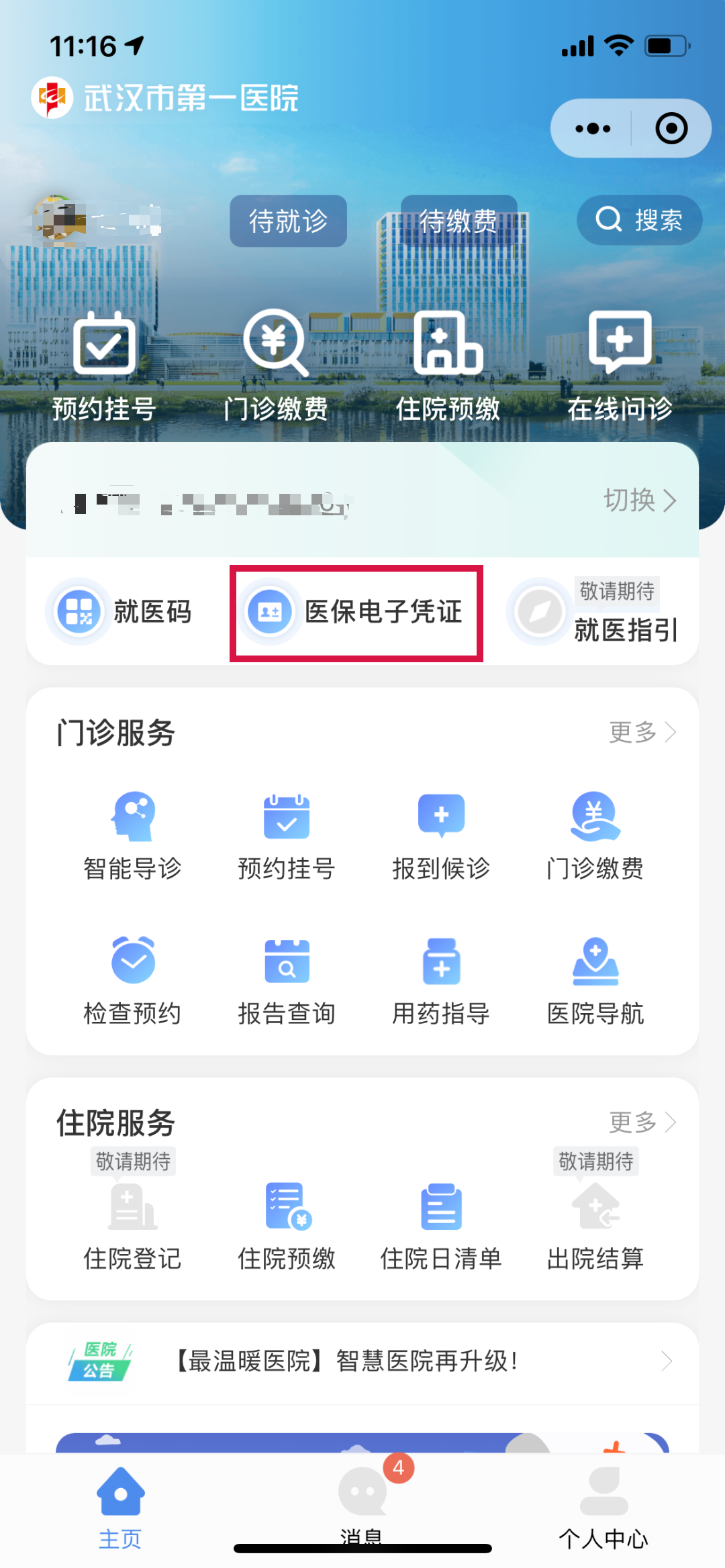Close the mini program via circle icon
The height and width of the screenshot is (1568, 725).
tap(671, 129)
